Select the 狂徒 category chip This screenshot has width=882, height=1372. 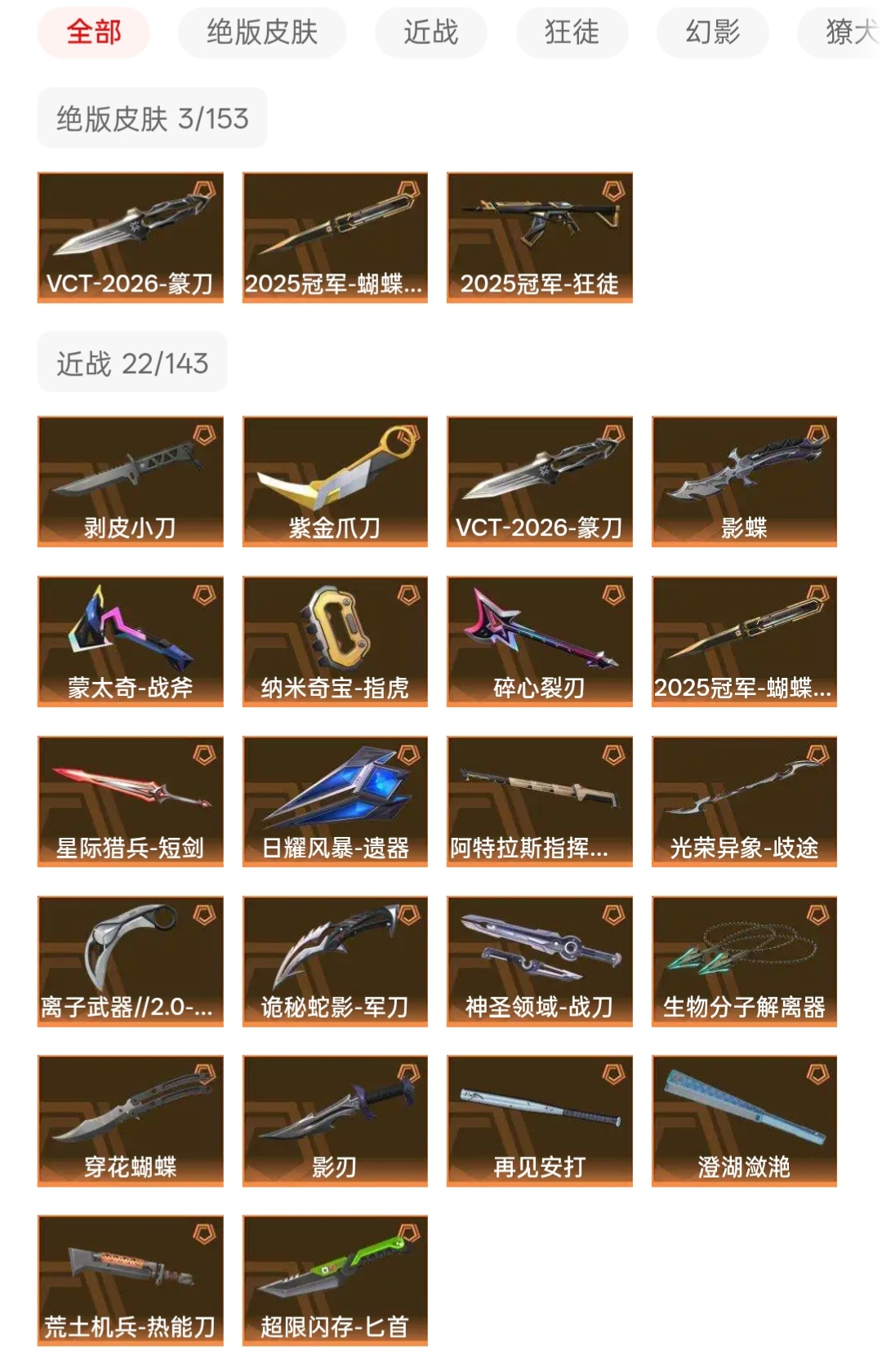572,33
